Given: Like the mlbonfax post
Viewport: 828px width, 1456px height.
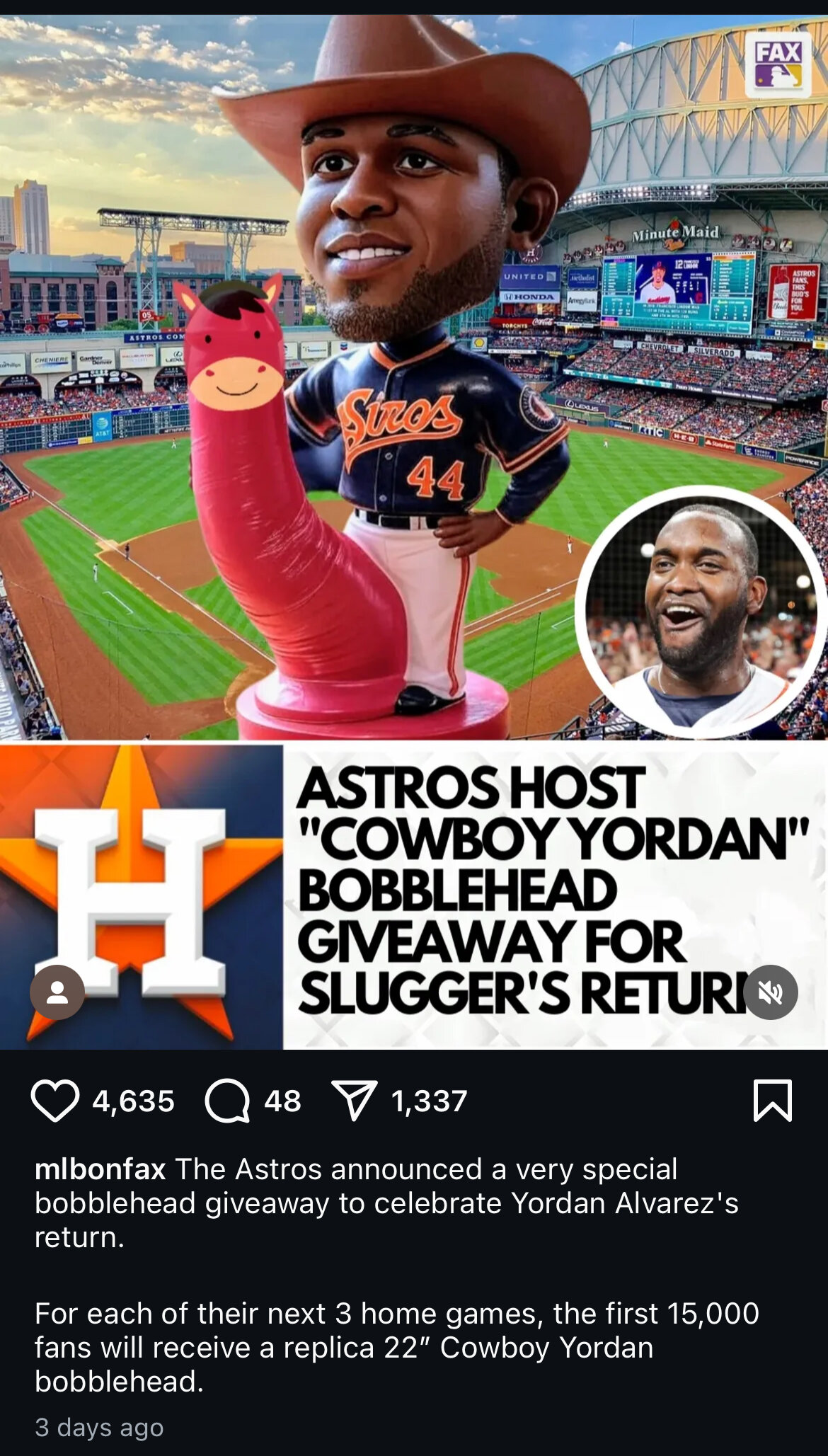Looking at the screenshot, I should pos(54,1101).
